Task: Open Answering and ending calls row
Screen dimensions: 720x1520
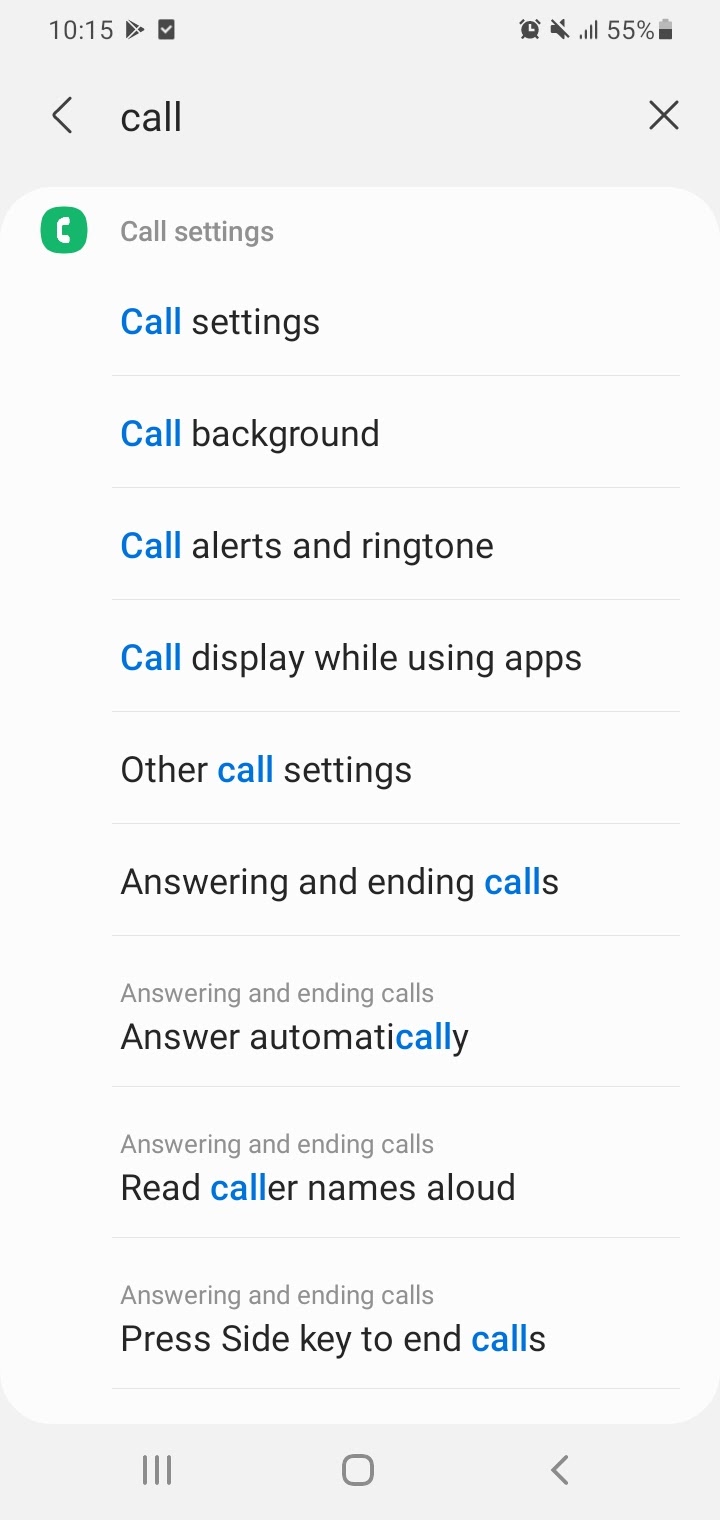Action: pos(396,882)
